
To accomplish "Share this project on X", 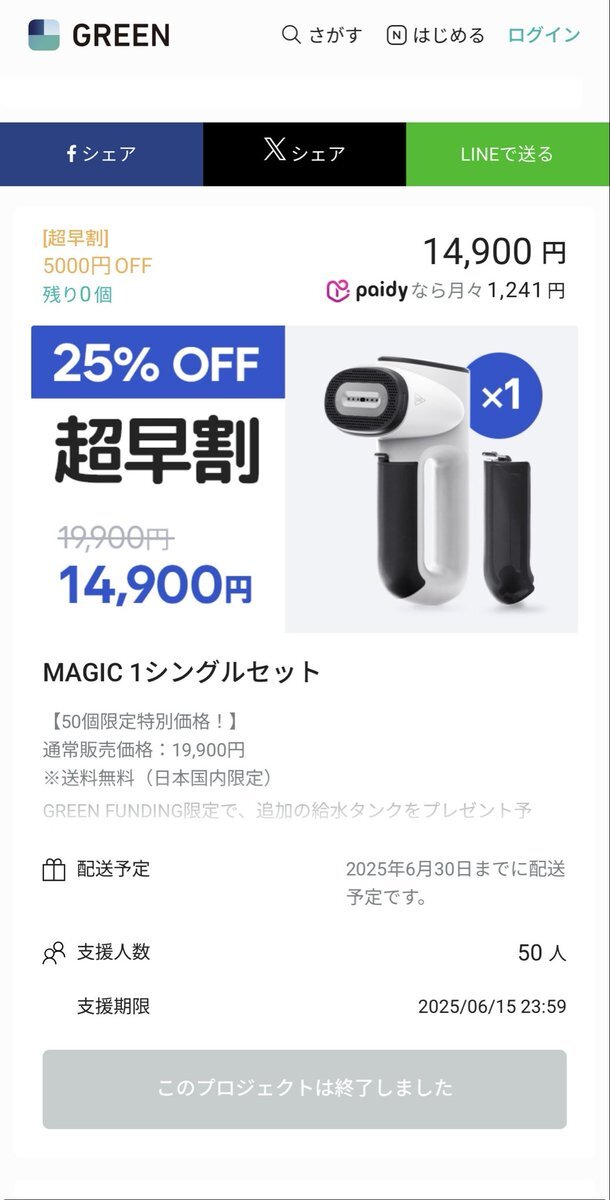I will [304, 154].
